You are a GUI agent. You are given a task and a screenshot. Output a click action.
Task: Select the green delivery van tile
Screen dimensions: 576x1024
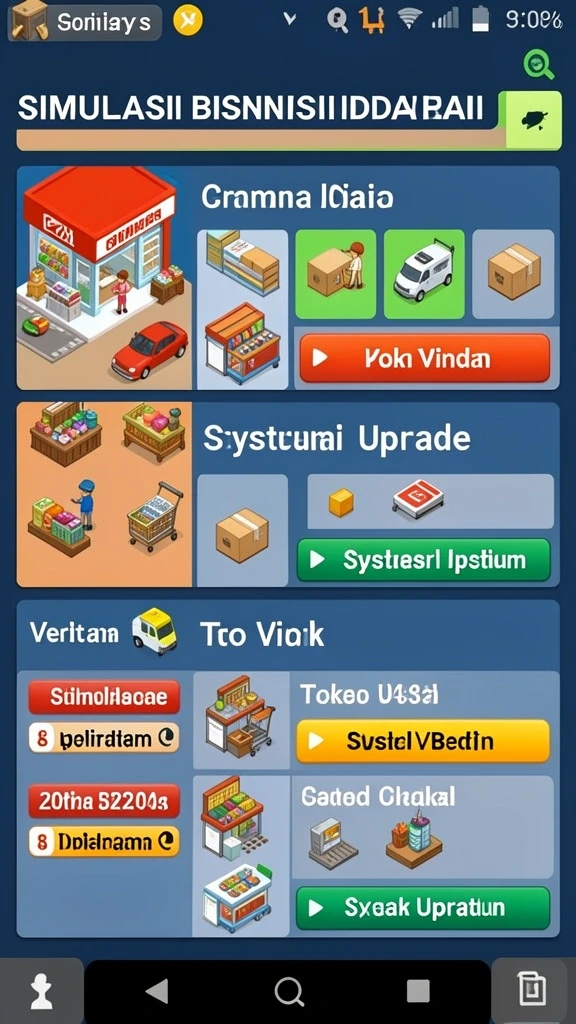point(424,274)
